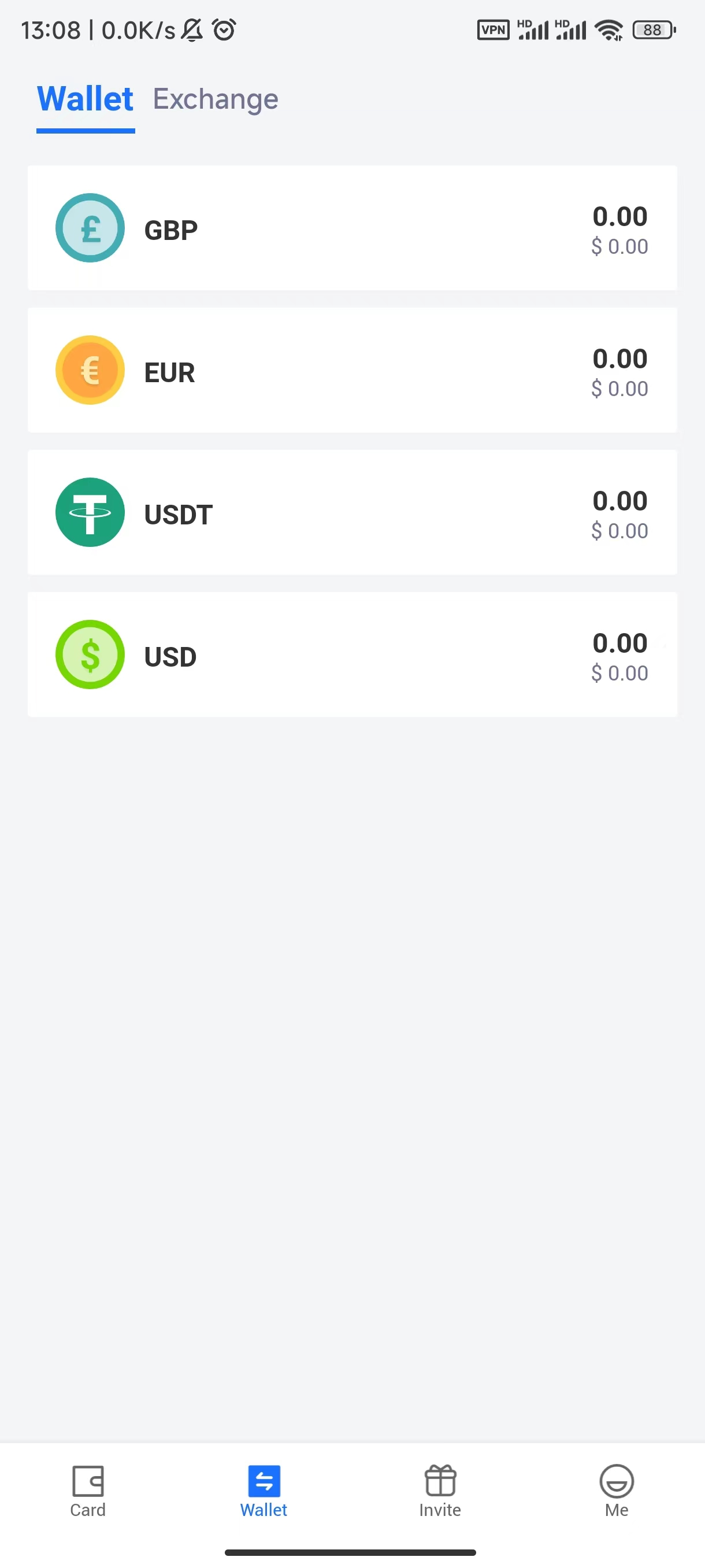
Task: Select the Wallet top tab
Action: [85, 99]
